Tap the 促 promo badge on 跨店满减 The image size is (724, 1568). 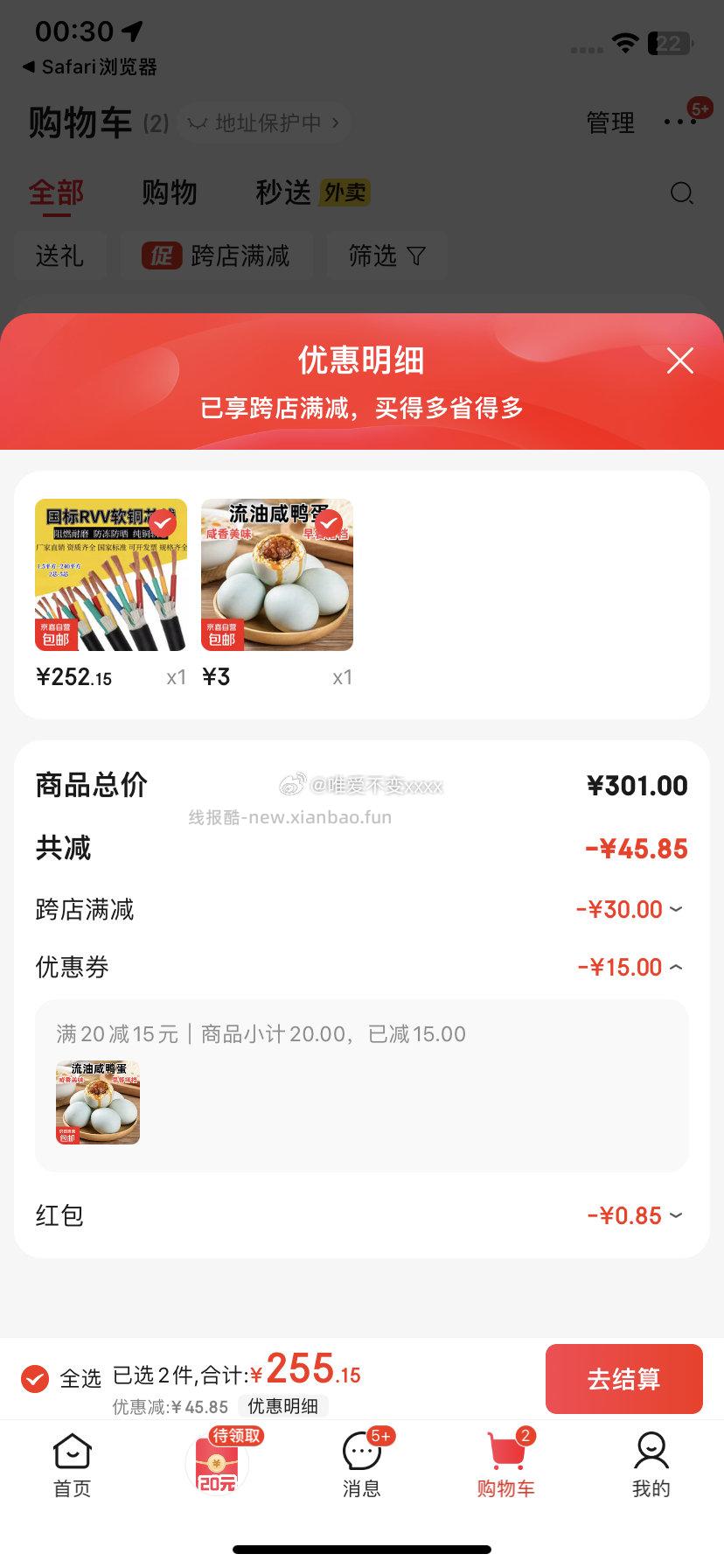pyautogui.click(x=159, y=255)
